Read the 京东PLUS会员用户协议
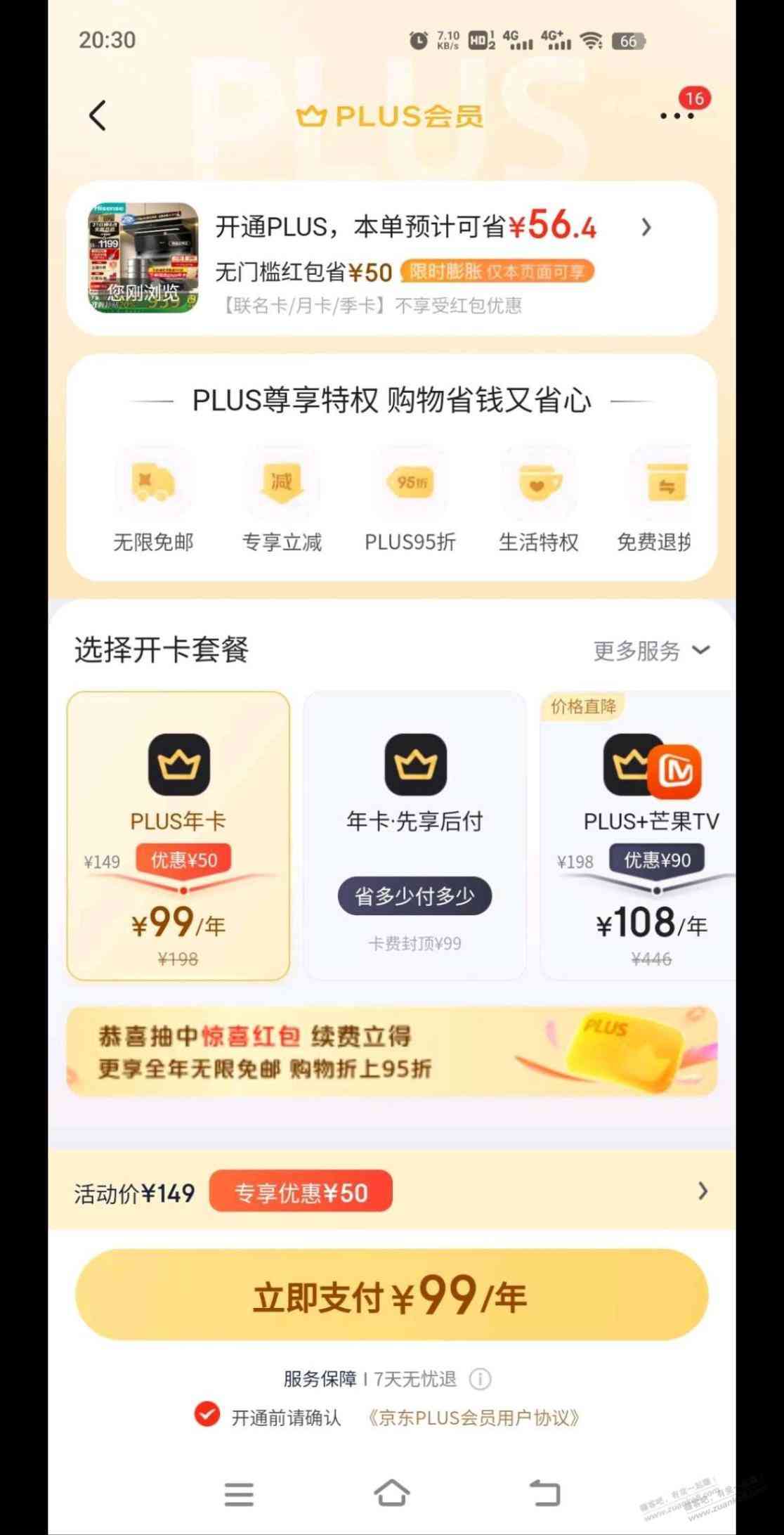This screenshot has height=1535, width=784. (x=473, y=1418)
